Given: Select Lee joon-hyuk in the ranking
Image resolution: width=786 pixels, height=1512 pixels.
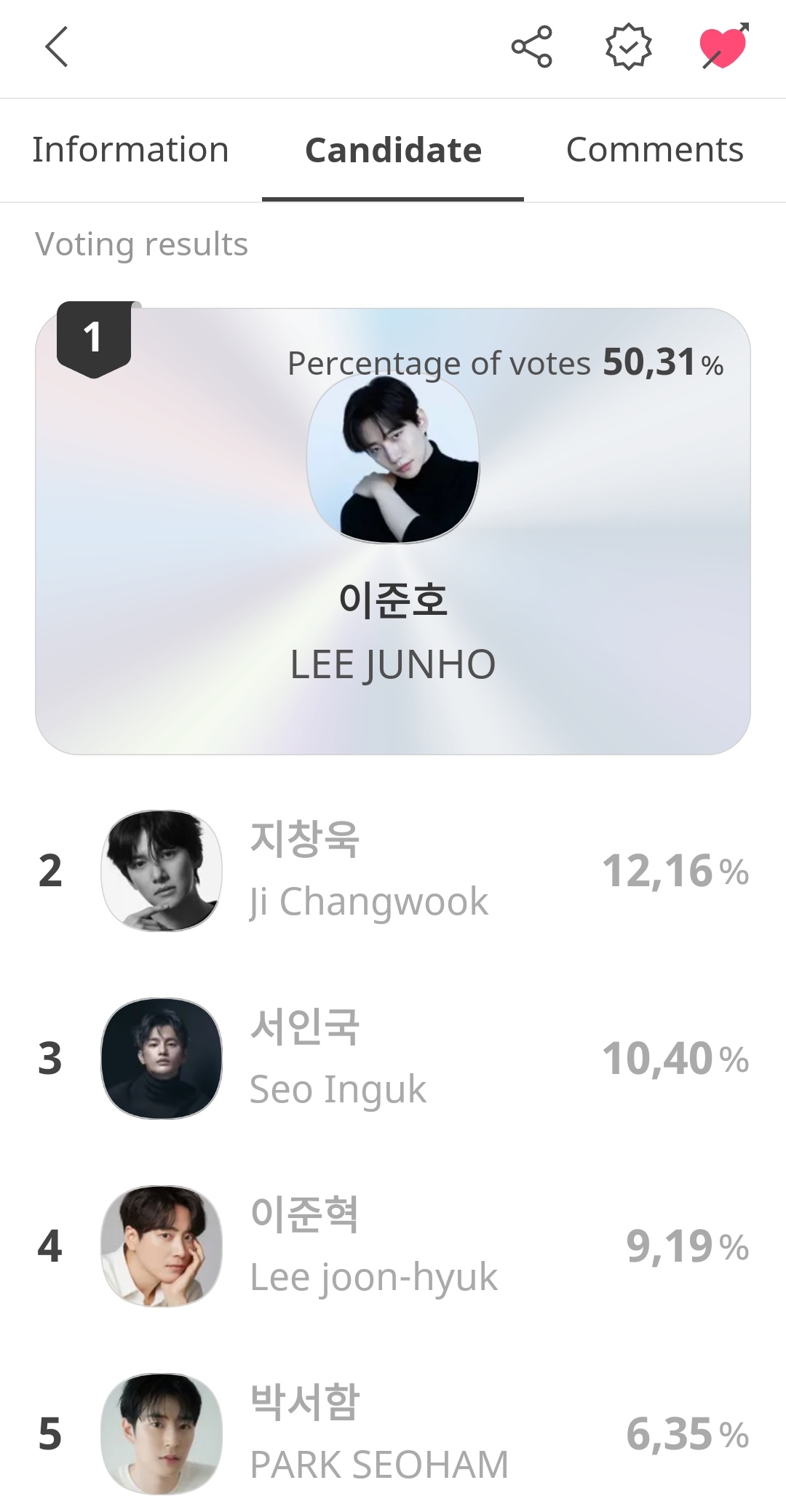Looking at the screenshot, I should pos(393,1246).
